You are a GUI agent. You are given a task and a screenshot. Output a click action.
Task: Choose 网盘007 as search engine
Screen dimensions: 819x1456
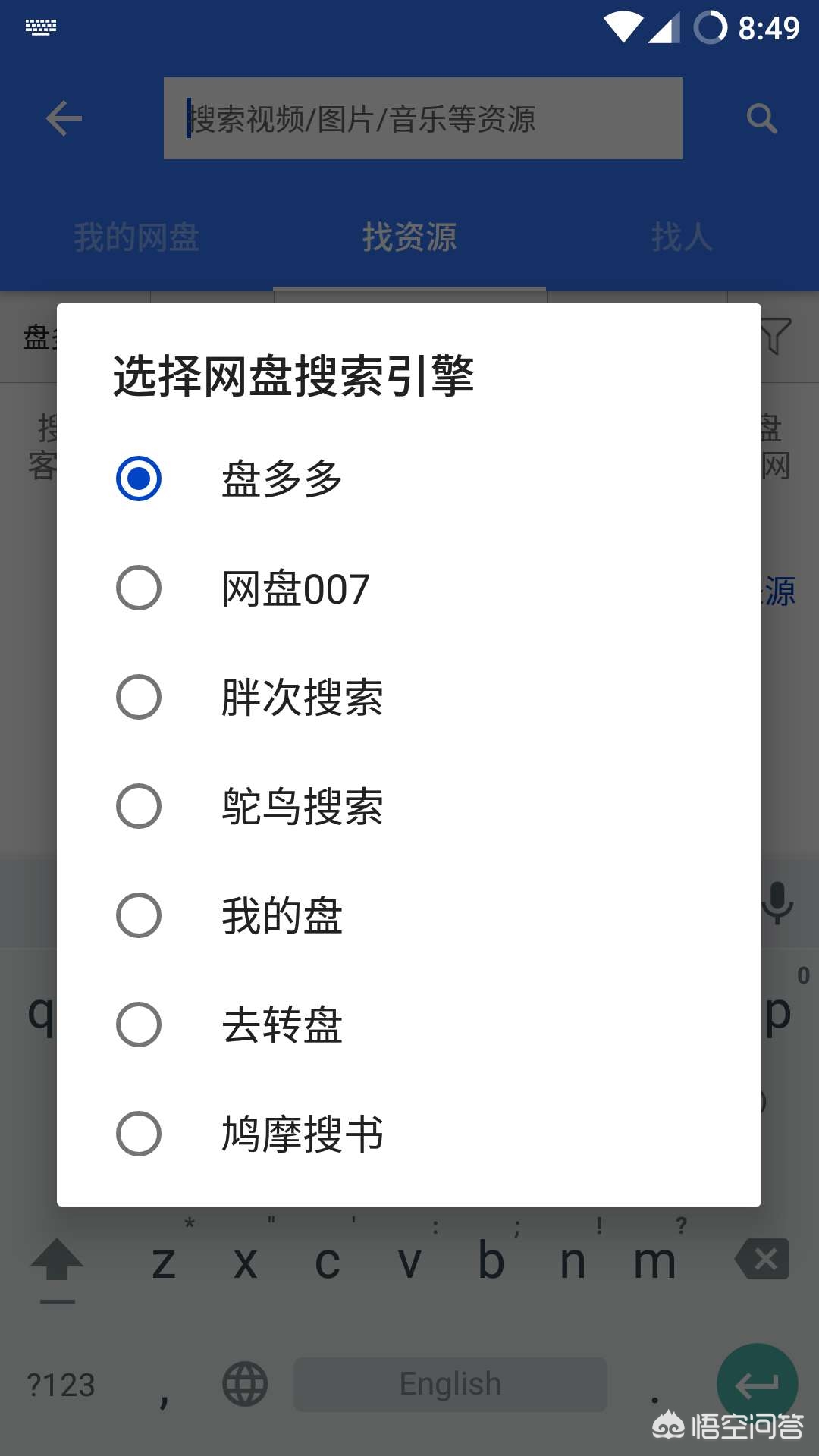coord(139,588)
